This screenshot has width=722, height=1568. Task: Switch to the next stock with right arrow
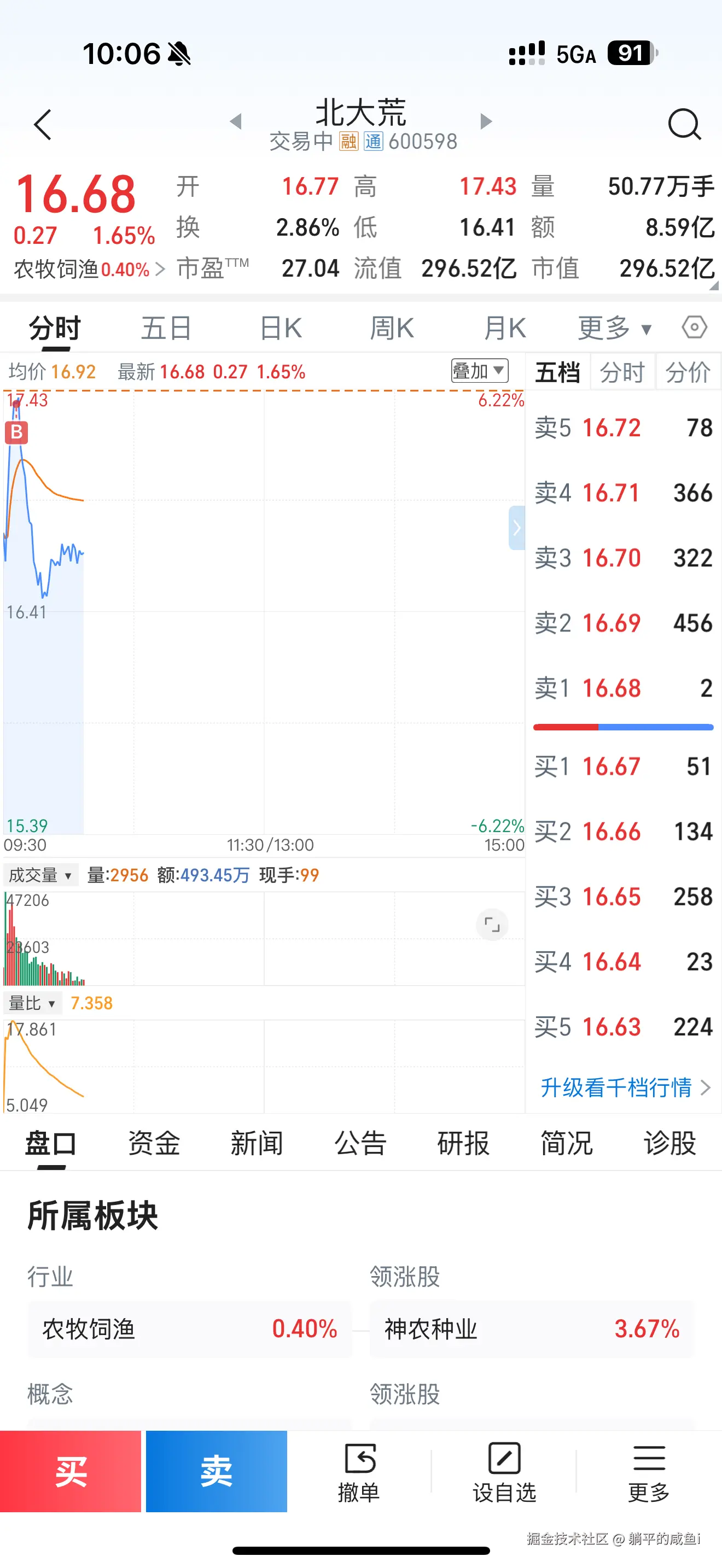click(486, 121)
